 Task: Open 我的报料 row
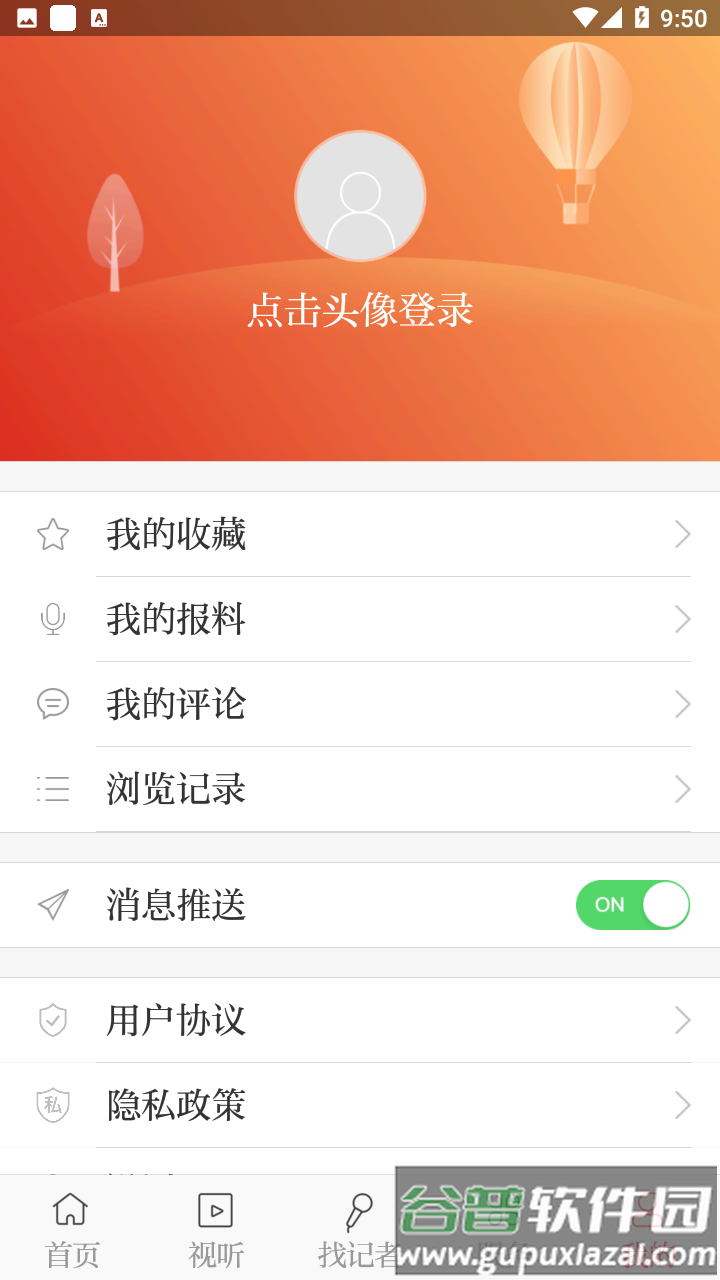point(360,619)
